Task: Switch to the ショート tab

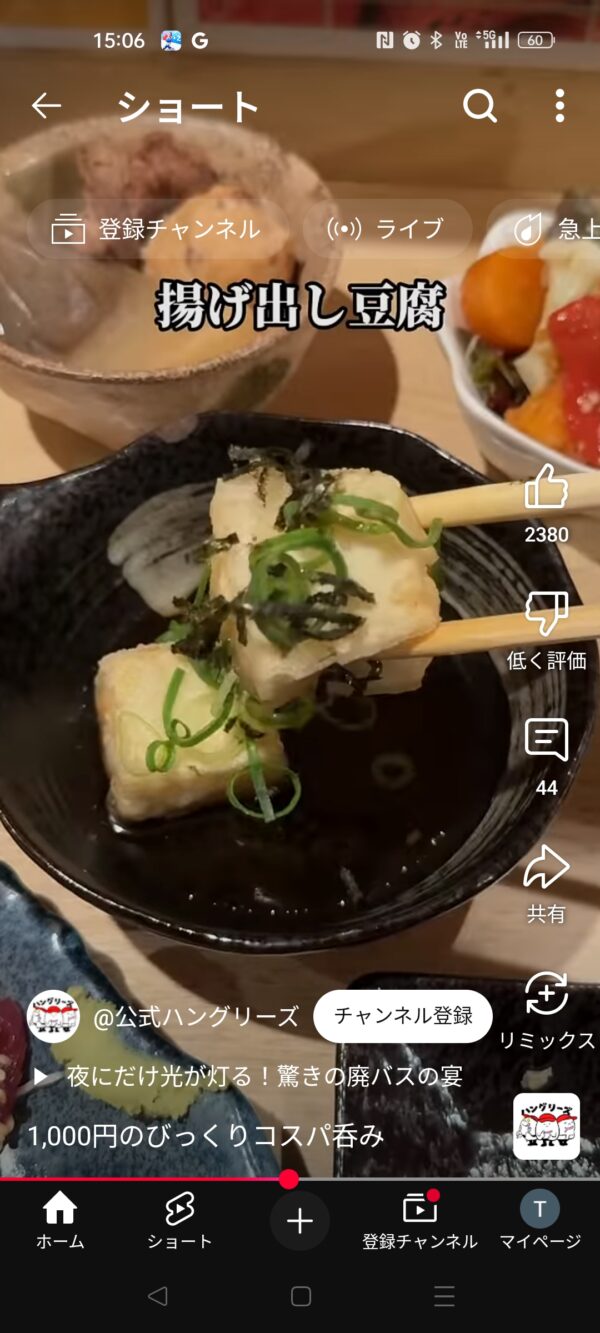Action: click(x=180, y=1220)
